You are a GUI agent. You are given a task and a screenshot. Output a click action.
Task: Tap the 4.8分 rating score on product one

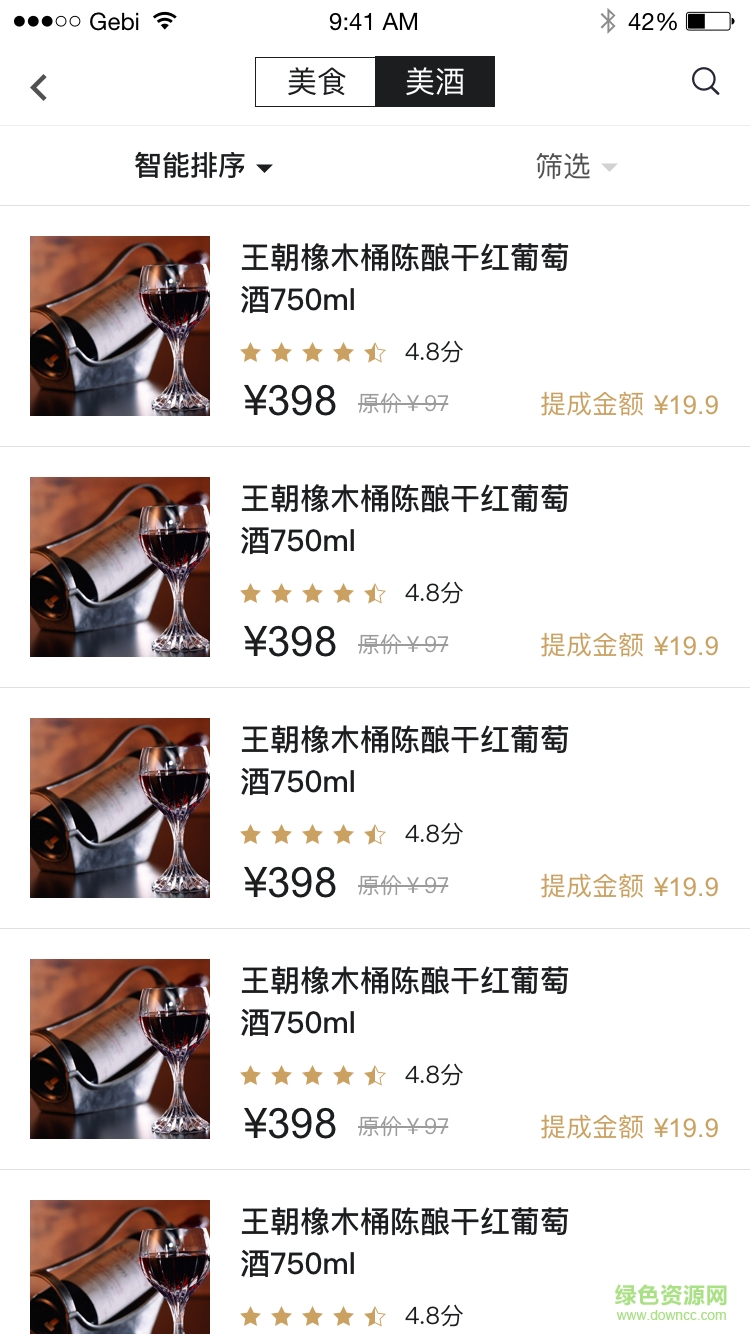tap(433, 352)
